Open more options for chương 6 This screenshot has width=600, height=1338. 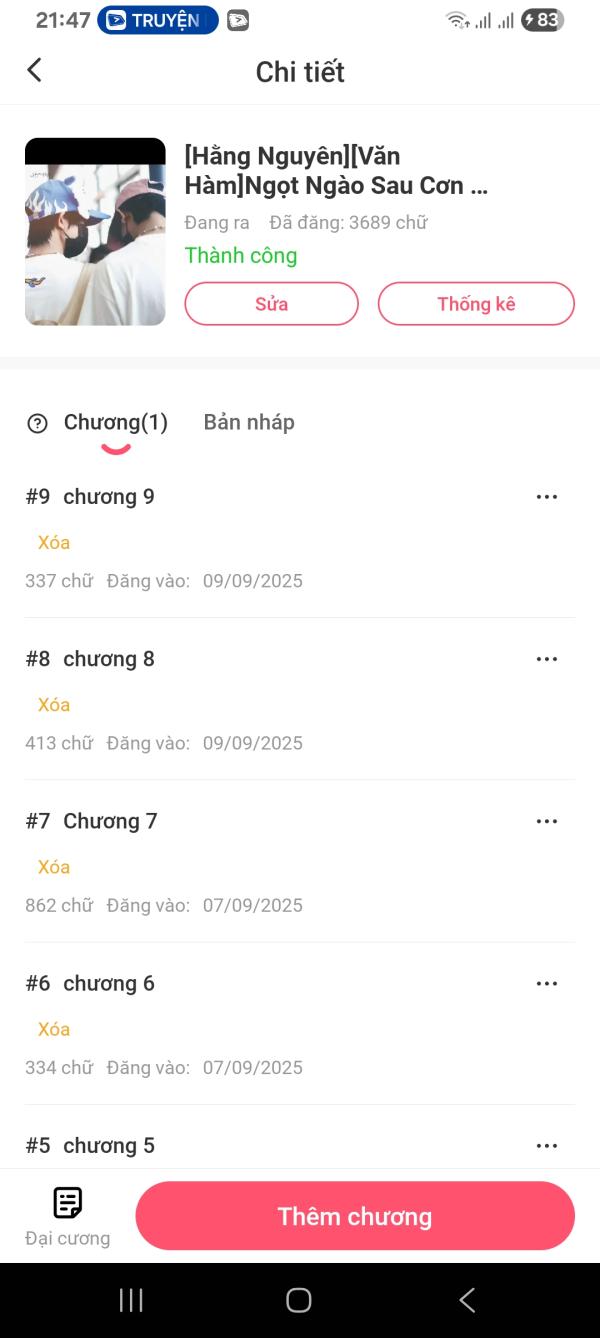[x=546, y=983]
